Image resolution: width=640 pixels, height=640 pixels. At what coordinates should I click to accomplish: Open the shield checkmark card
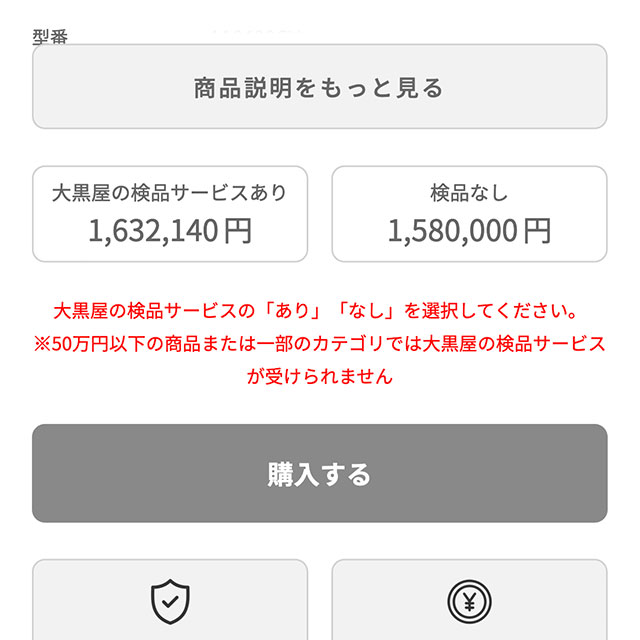pos(170,601)
